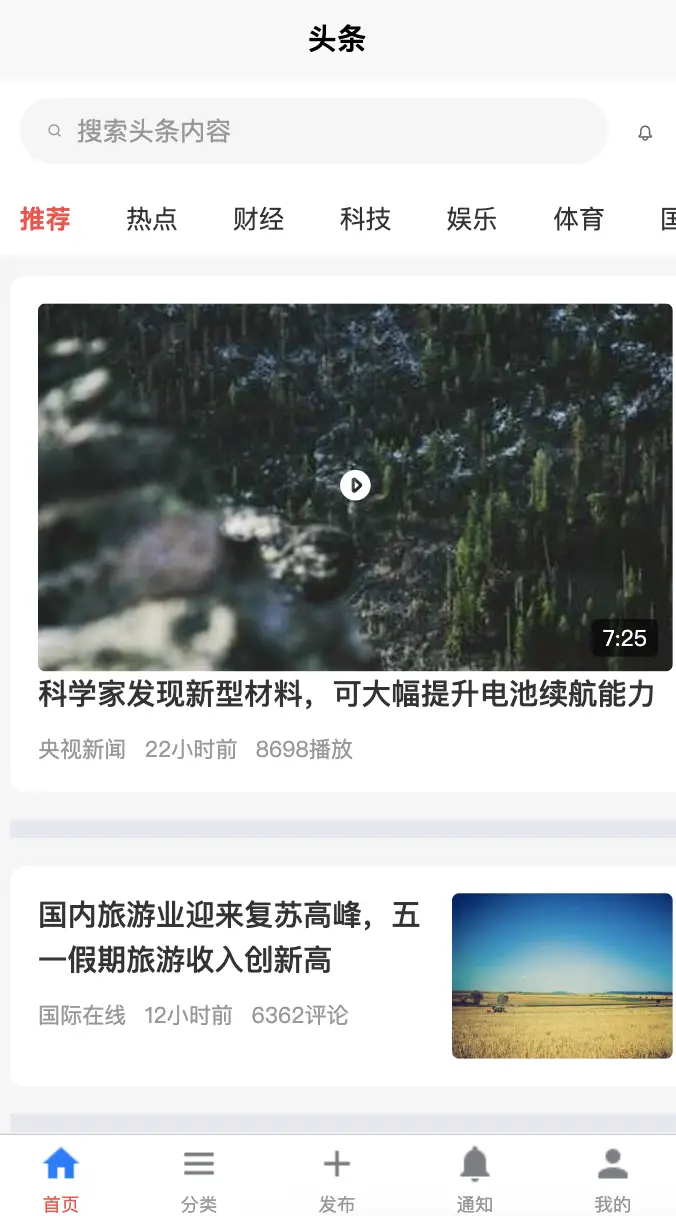Open the 科技 tab

(365, 219)
